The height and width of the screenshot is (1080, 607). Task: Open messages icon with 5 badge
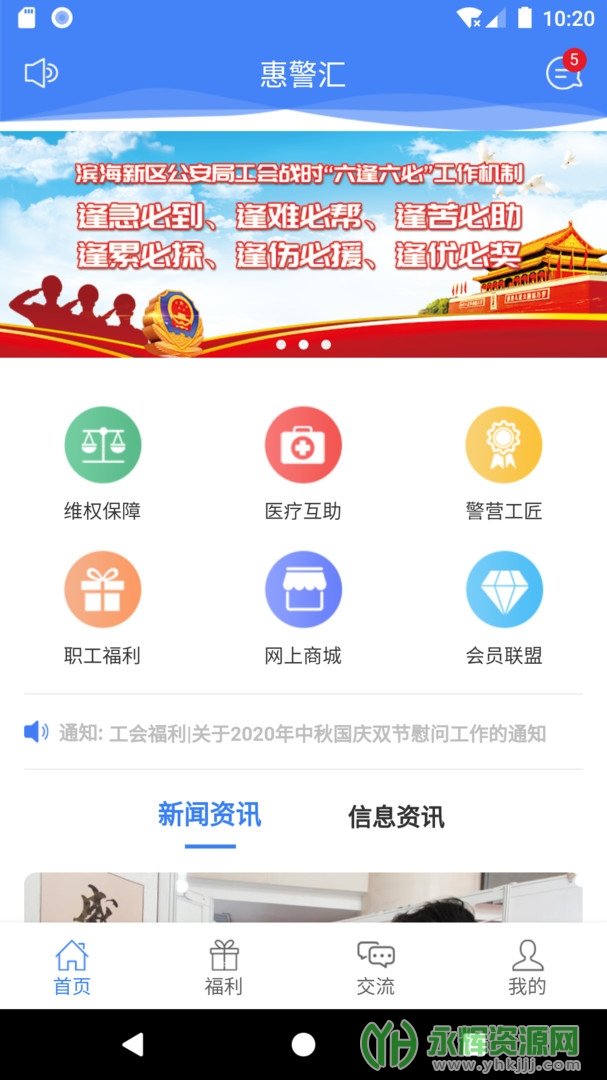pyautogui.click(x=565, y=70)
